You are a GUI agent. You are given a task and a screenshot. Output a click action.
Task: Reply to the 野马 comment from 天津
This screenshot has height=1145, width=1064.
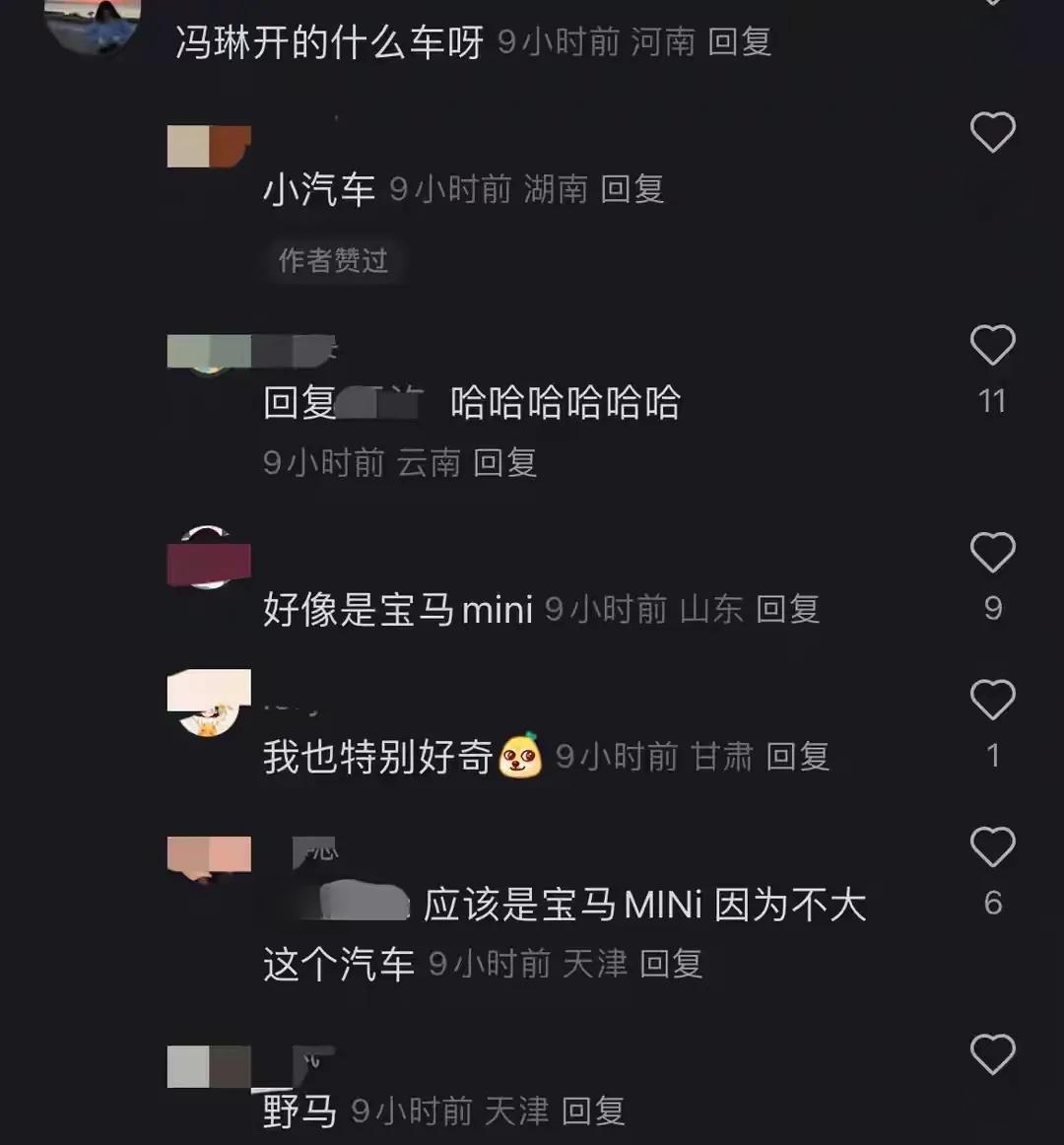[593, 1111]
